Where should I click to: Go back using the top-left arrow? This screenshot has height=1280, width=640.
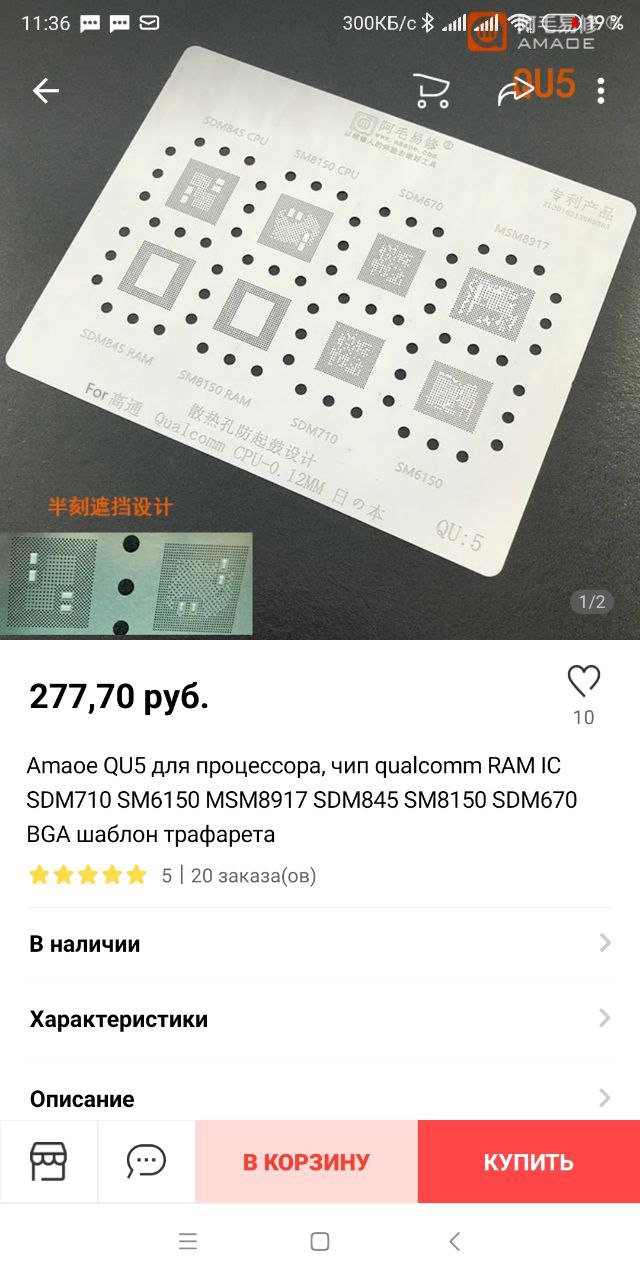tap(46, 91)
